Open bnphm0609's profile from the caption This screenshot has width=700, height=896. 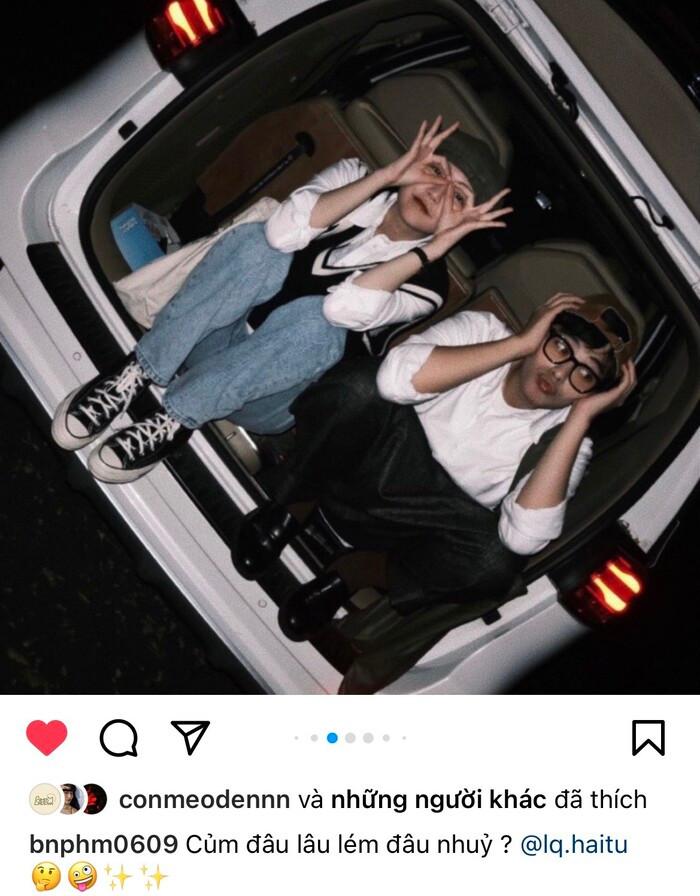point(104,845)
